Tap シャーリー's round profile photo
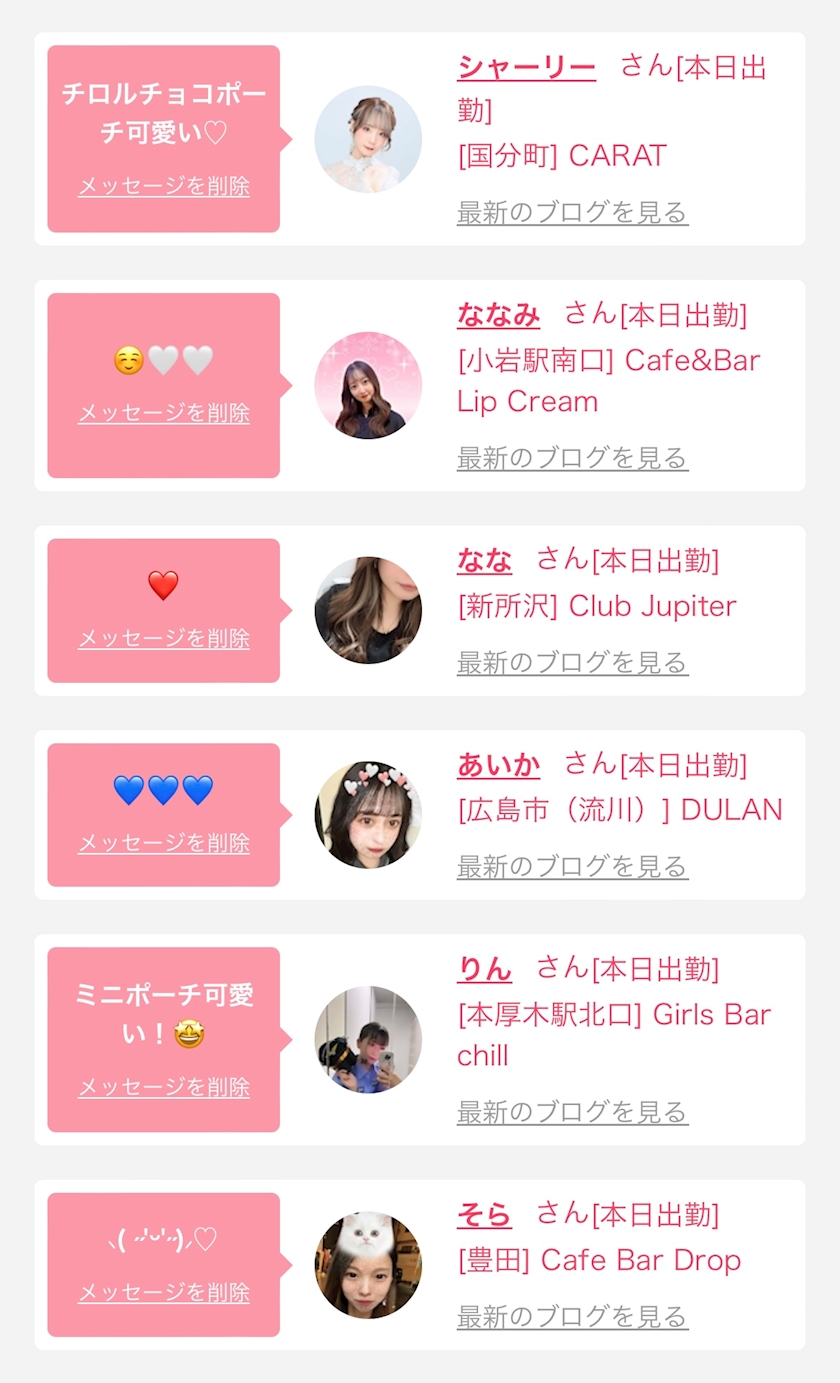The height and width of the screenshot is (1383, 840). [368, 139]
